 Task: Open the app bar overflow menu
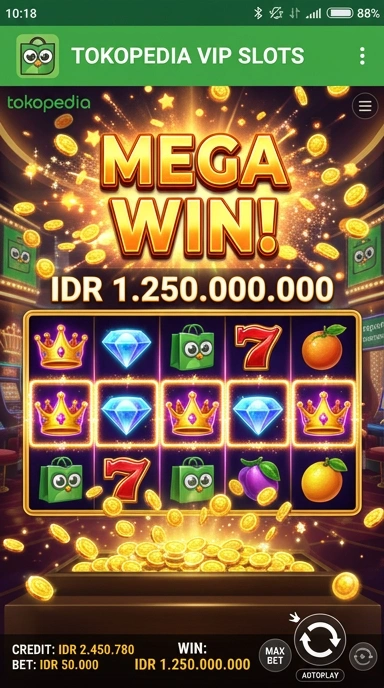(362, 56)
